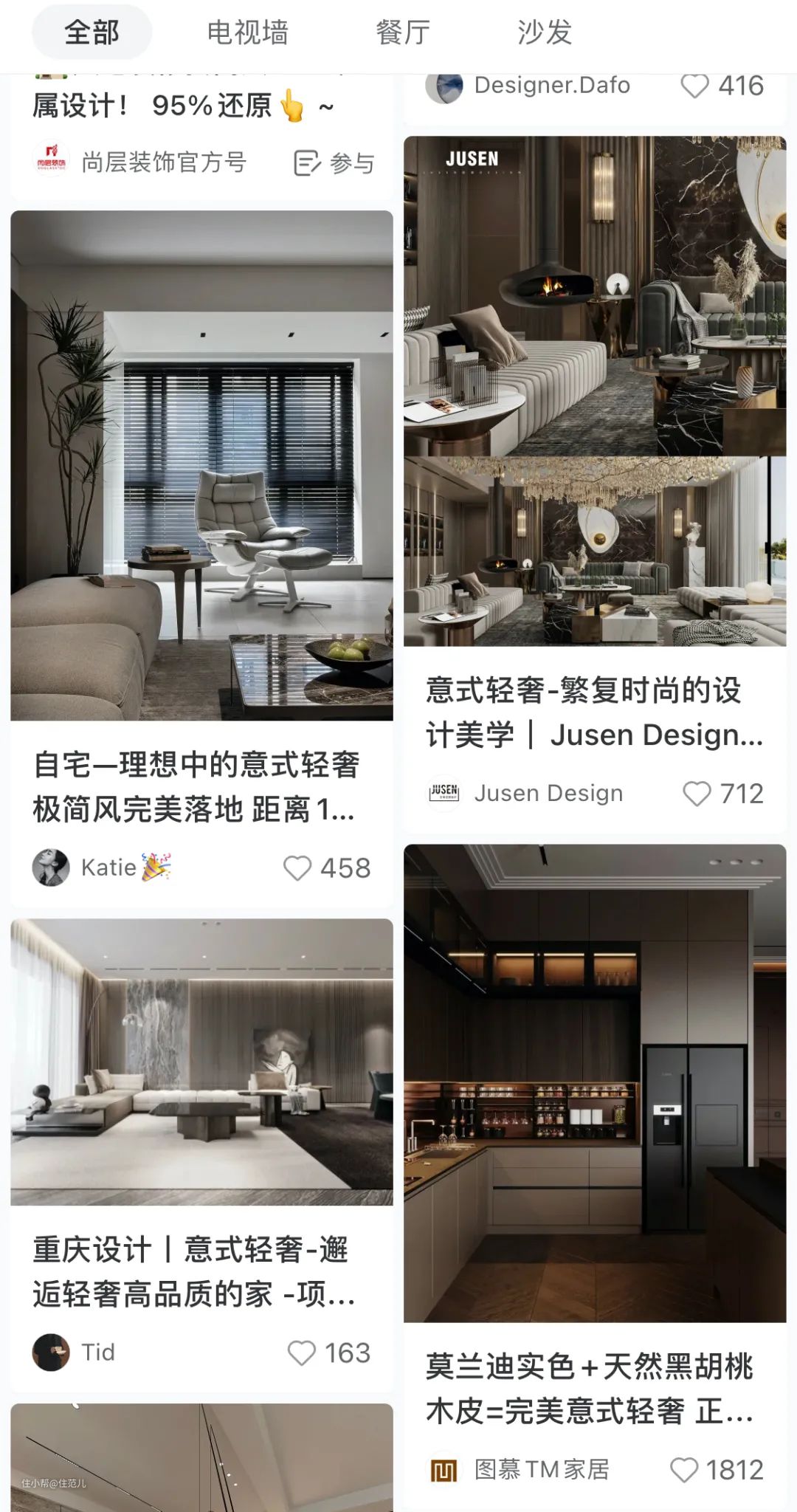
Task: Tap the 参与 button on 尚层装饰官方号 post
Action: [334, 162]
